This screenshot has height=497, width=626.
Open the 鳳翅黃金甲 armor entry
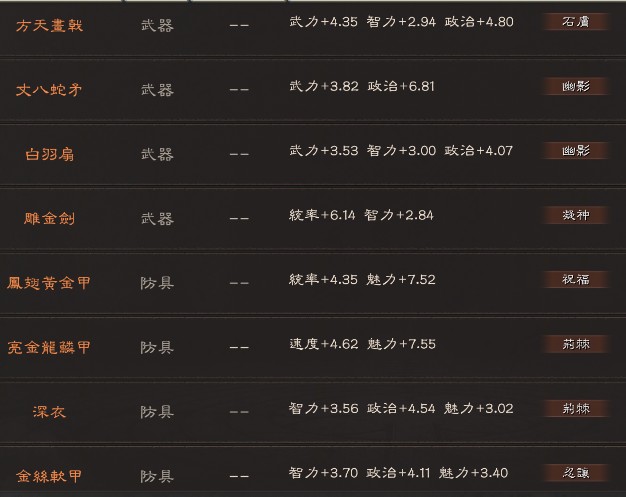tap(50, 282)
